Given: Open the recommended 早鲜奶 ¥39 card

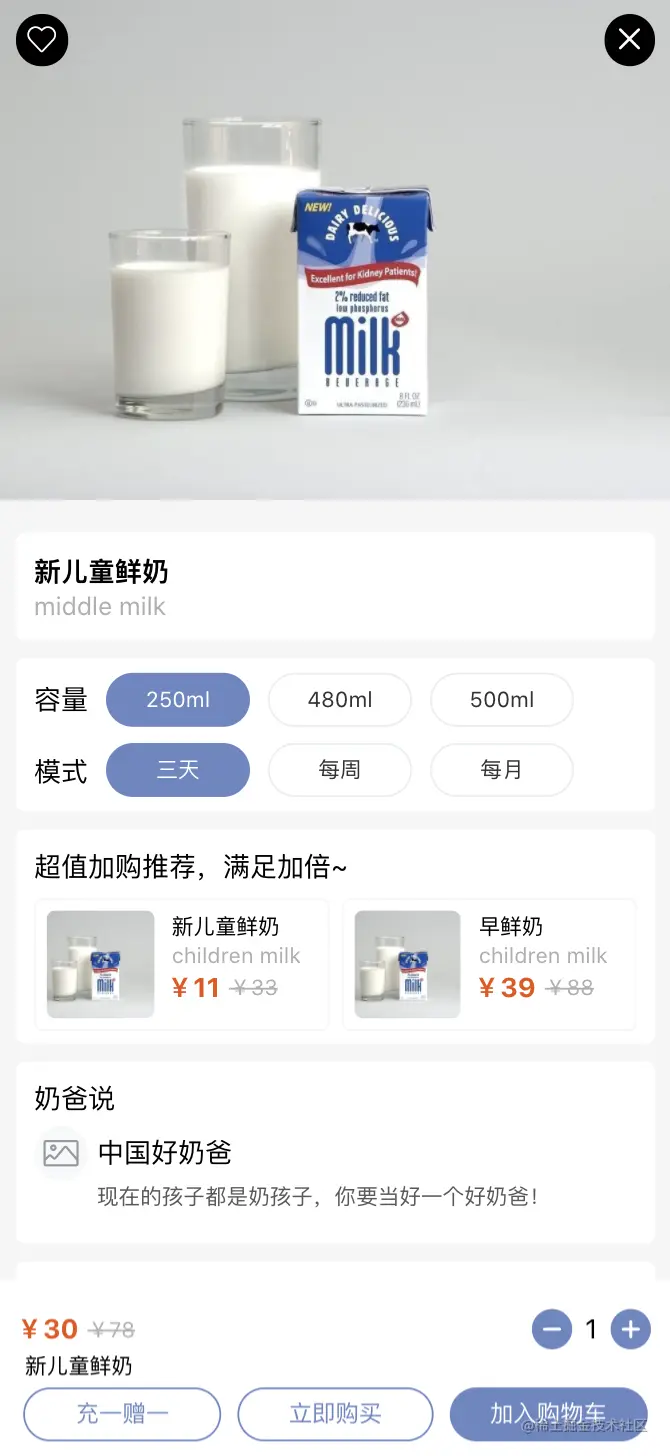Looking at the screenshot, I should tap(489, 964).
